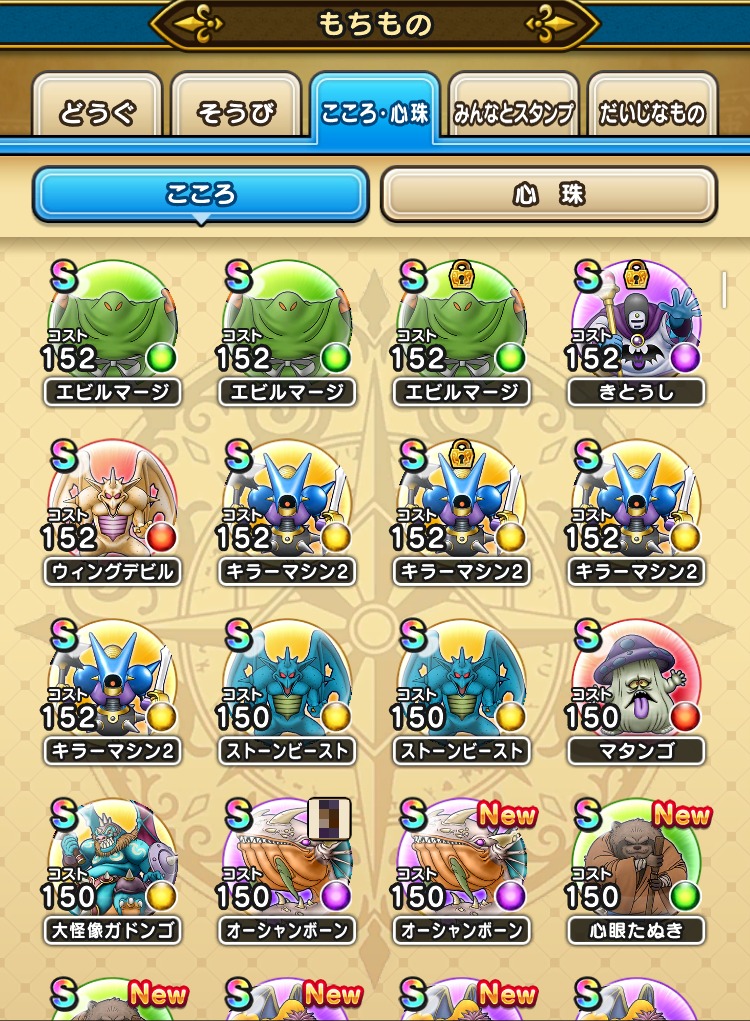Open the だいじなもの tab
This screenshot has width=750, height=1021.
tap(652, 110)
